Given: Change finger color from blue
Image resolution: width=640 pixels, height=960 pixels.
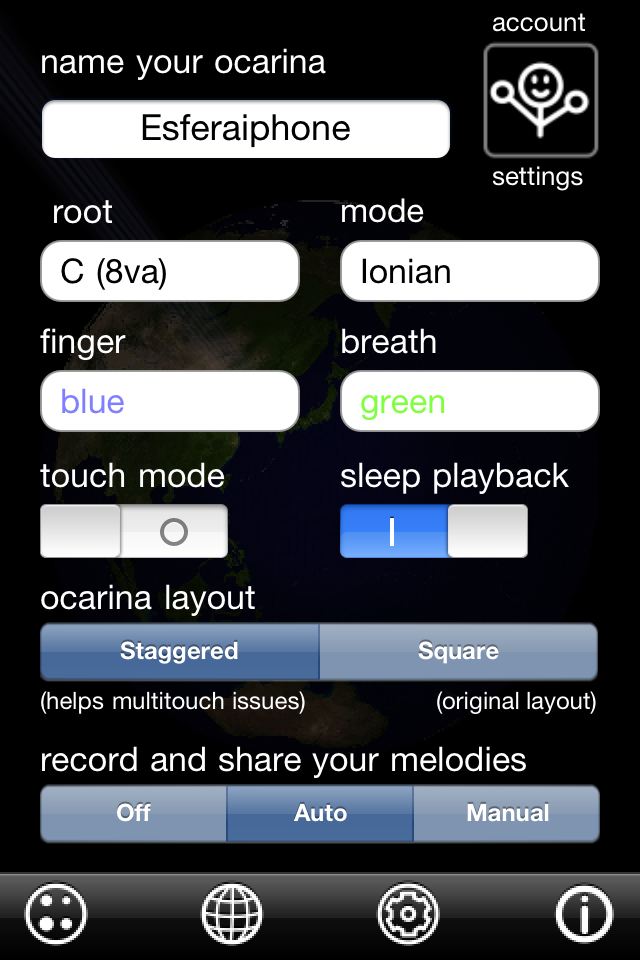Looking at the screenshot, I should coord(170,402).
